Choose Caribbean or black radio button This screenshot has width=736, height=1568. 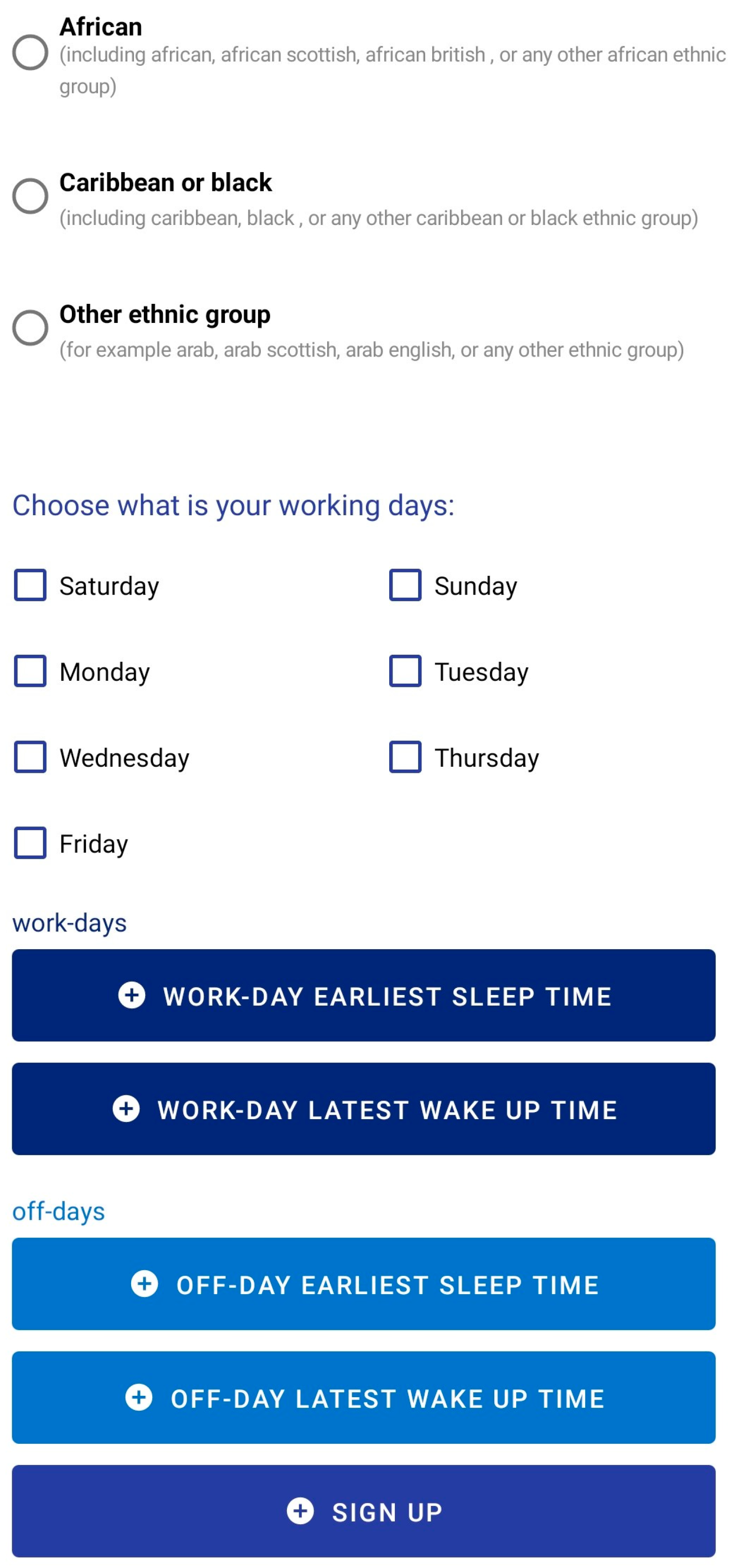click(30, 196)
